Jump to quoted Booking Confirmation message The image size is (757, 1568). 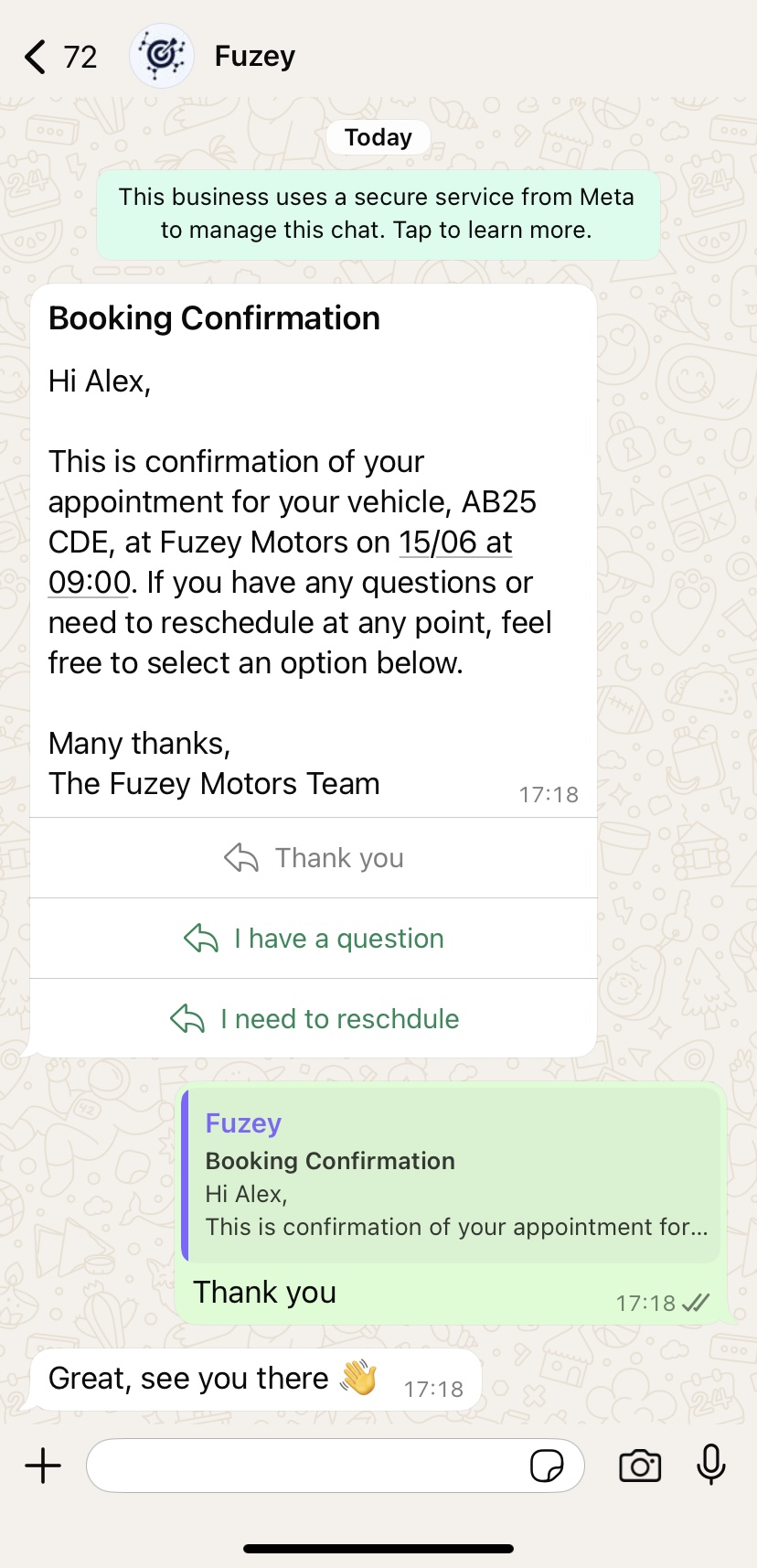click(452, 1176)
